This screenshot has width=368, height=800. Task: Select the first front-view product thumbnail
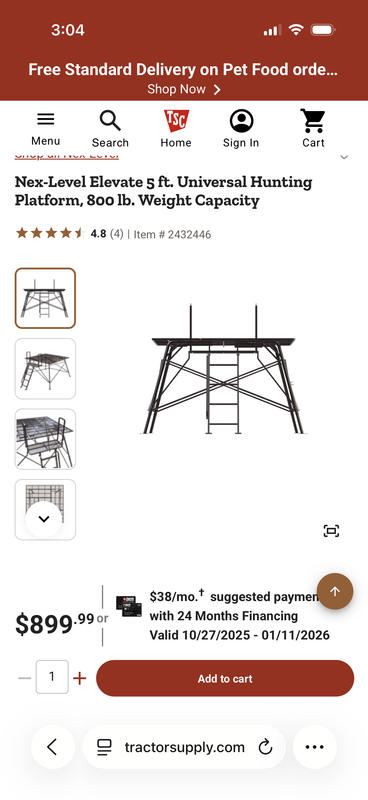click(x=45, y=298)
